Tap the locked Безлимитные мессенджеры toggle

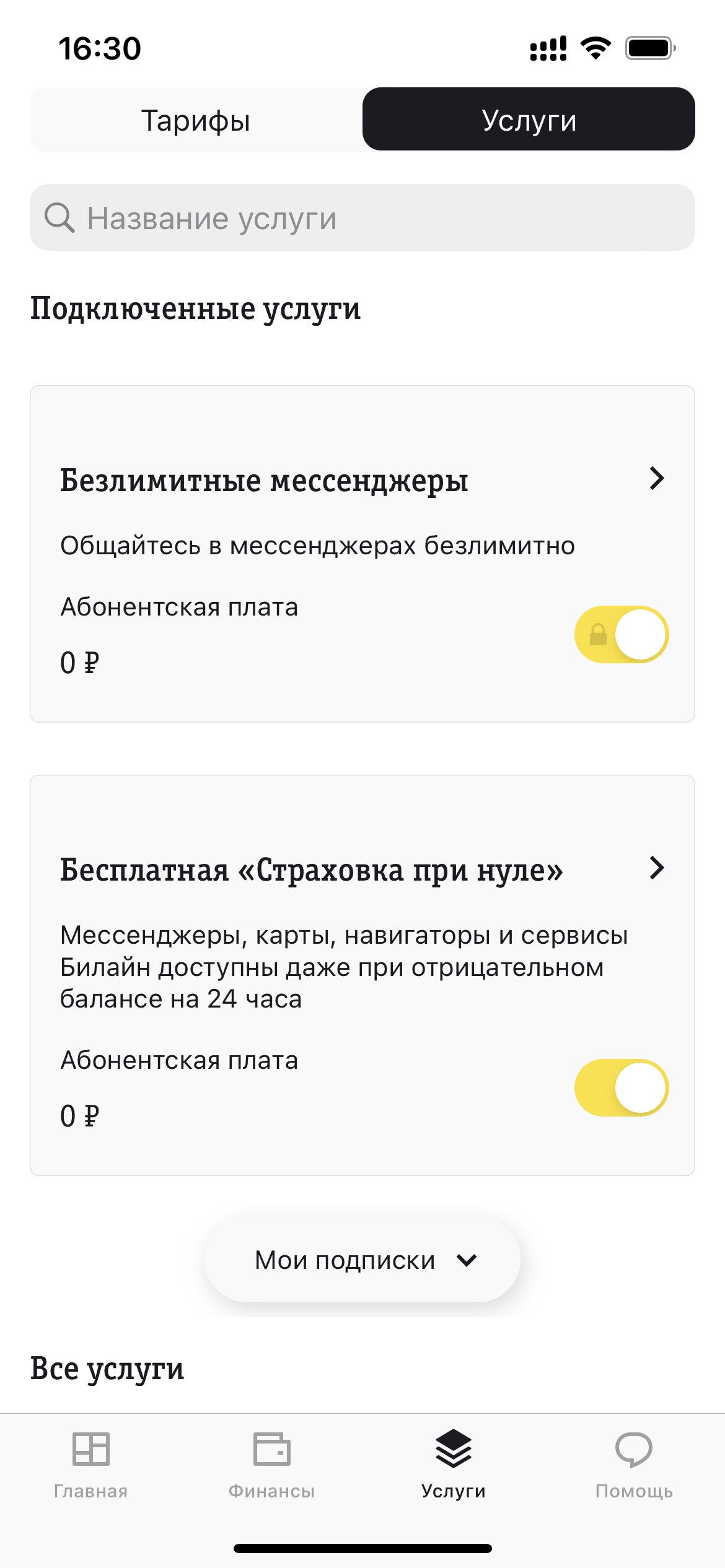click(x=622, y=634)
